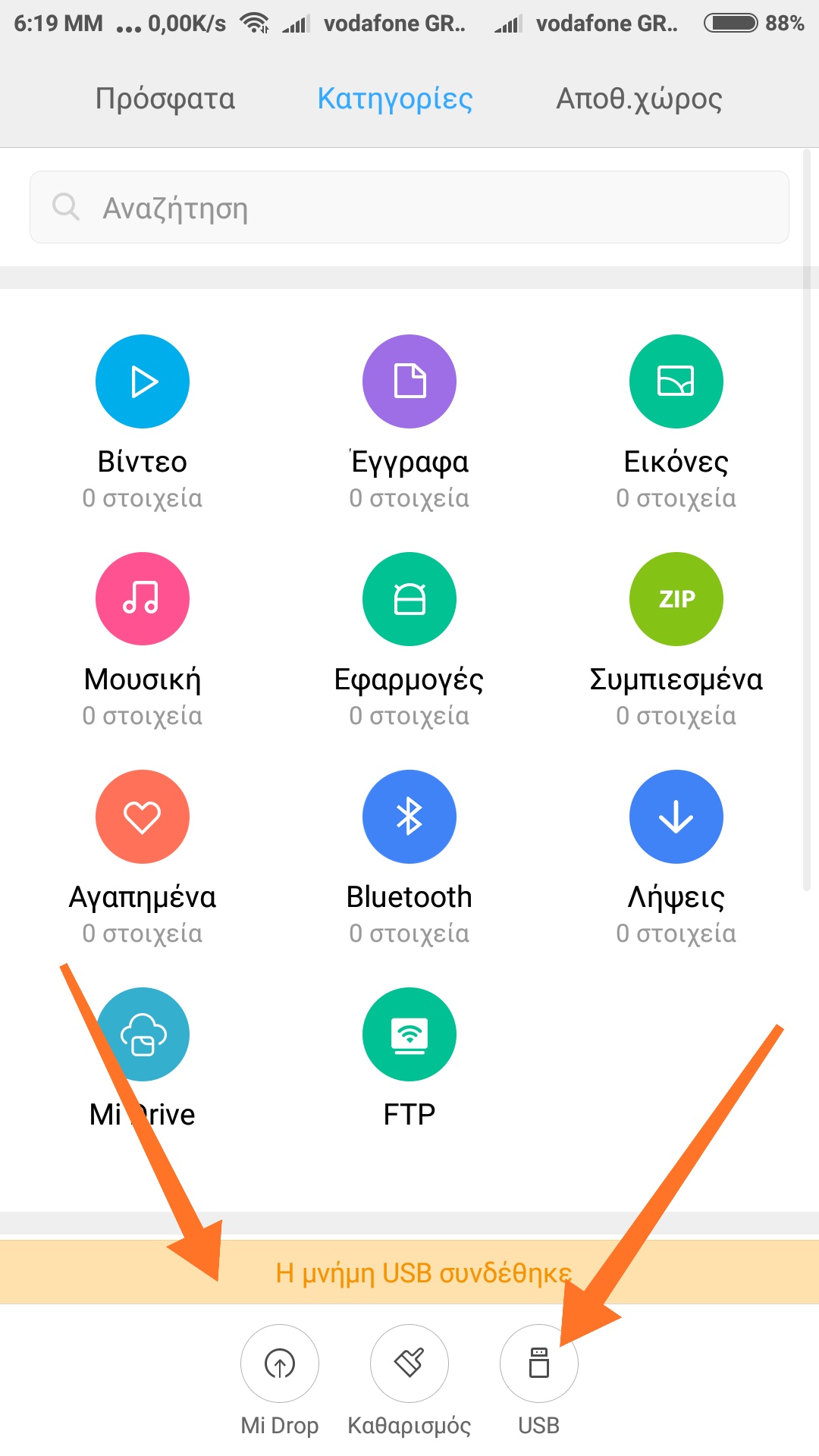The height and width of the screenshot is (1456, 819).
Task: Select the Κατηγορίες tab
Action: [394, 99]
